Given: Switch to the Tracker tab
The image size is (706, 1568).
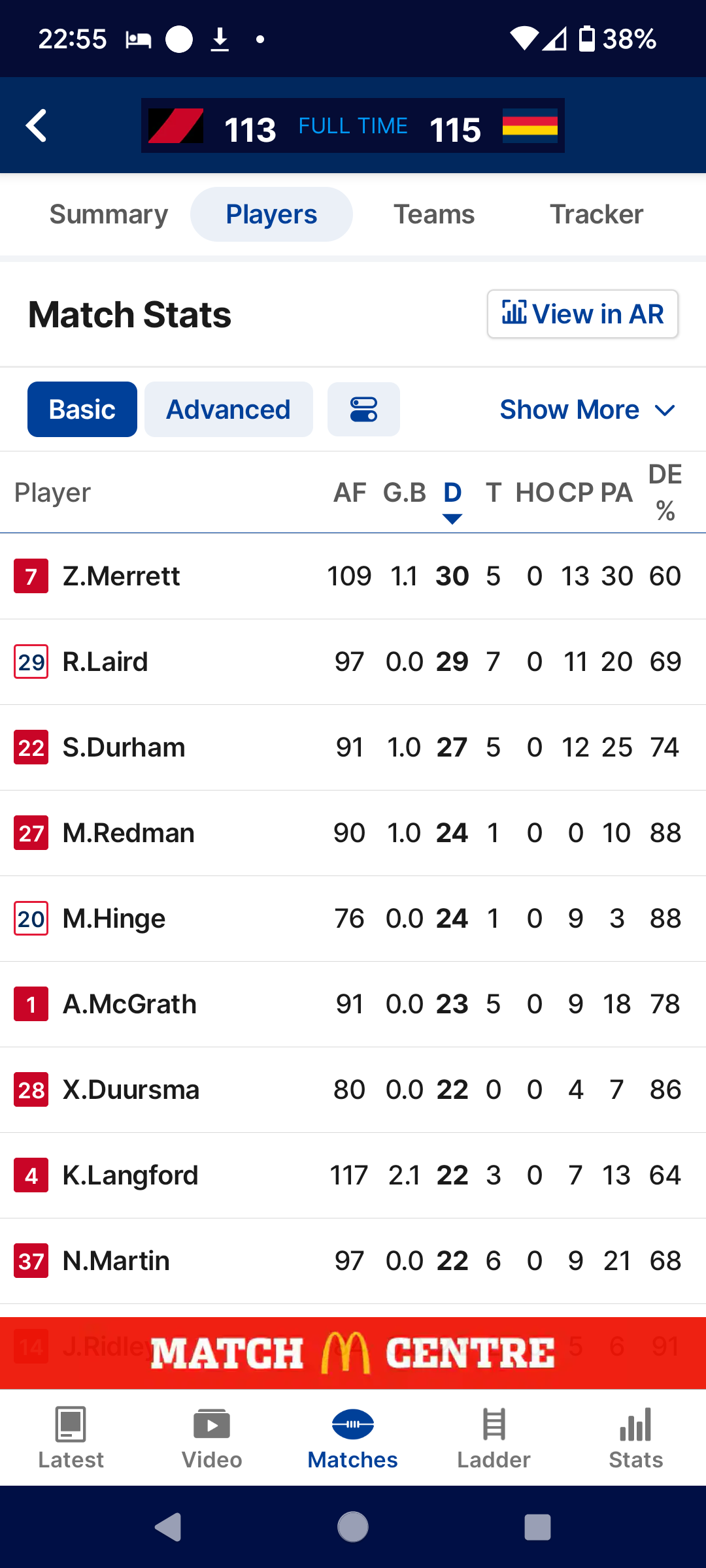Looking at the screenshot, I should point(596,214).
